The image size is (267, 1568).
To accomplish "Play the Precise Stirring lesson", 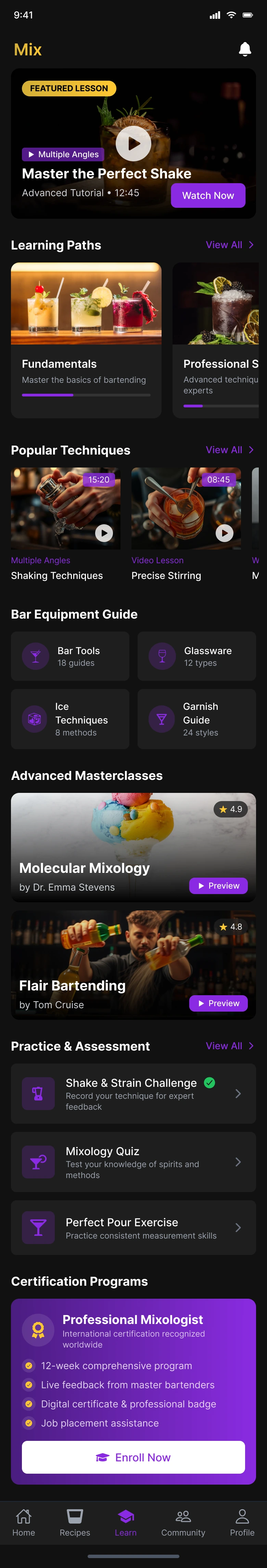I will [x=224, y=532].
